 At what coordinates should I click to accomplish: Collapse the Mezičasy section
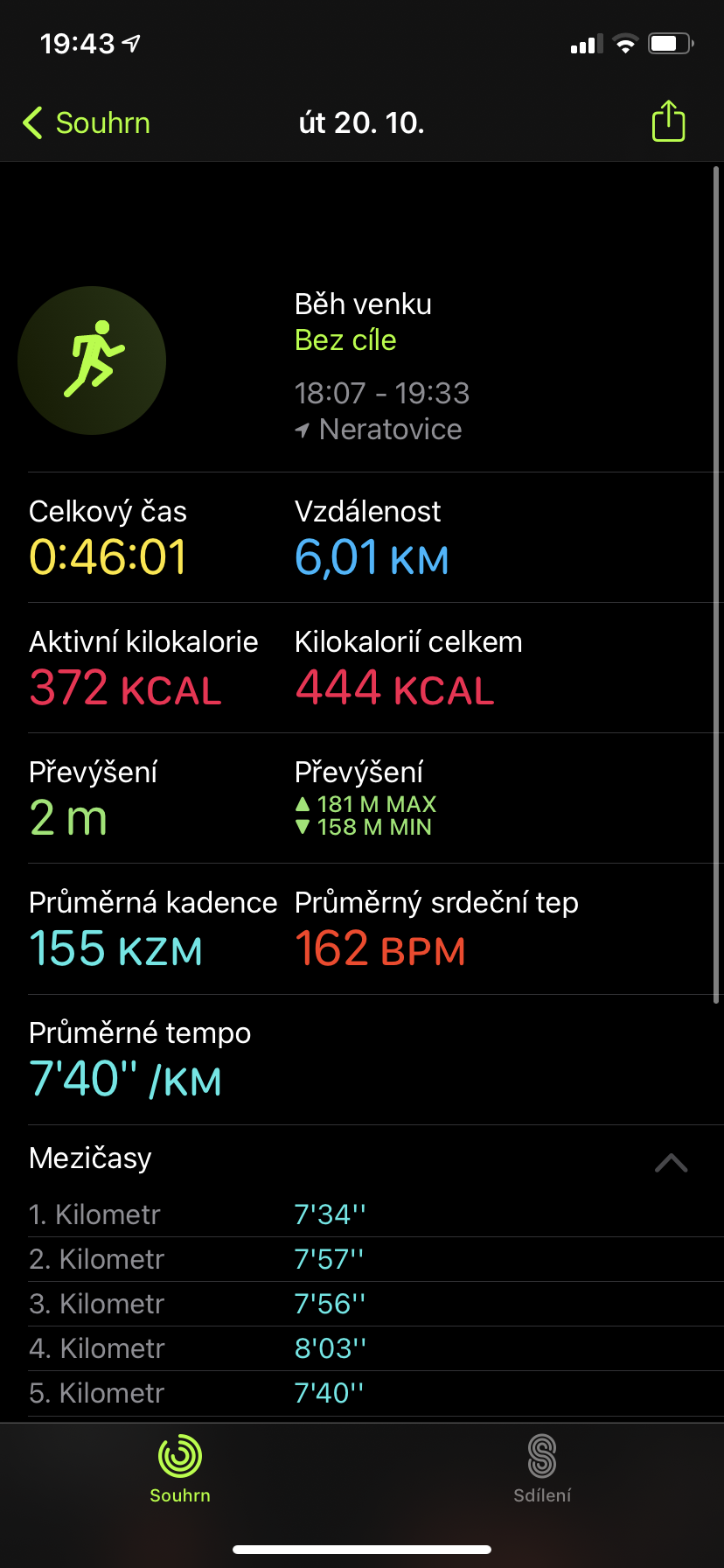[671, 1163]
